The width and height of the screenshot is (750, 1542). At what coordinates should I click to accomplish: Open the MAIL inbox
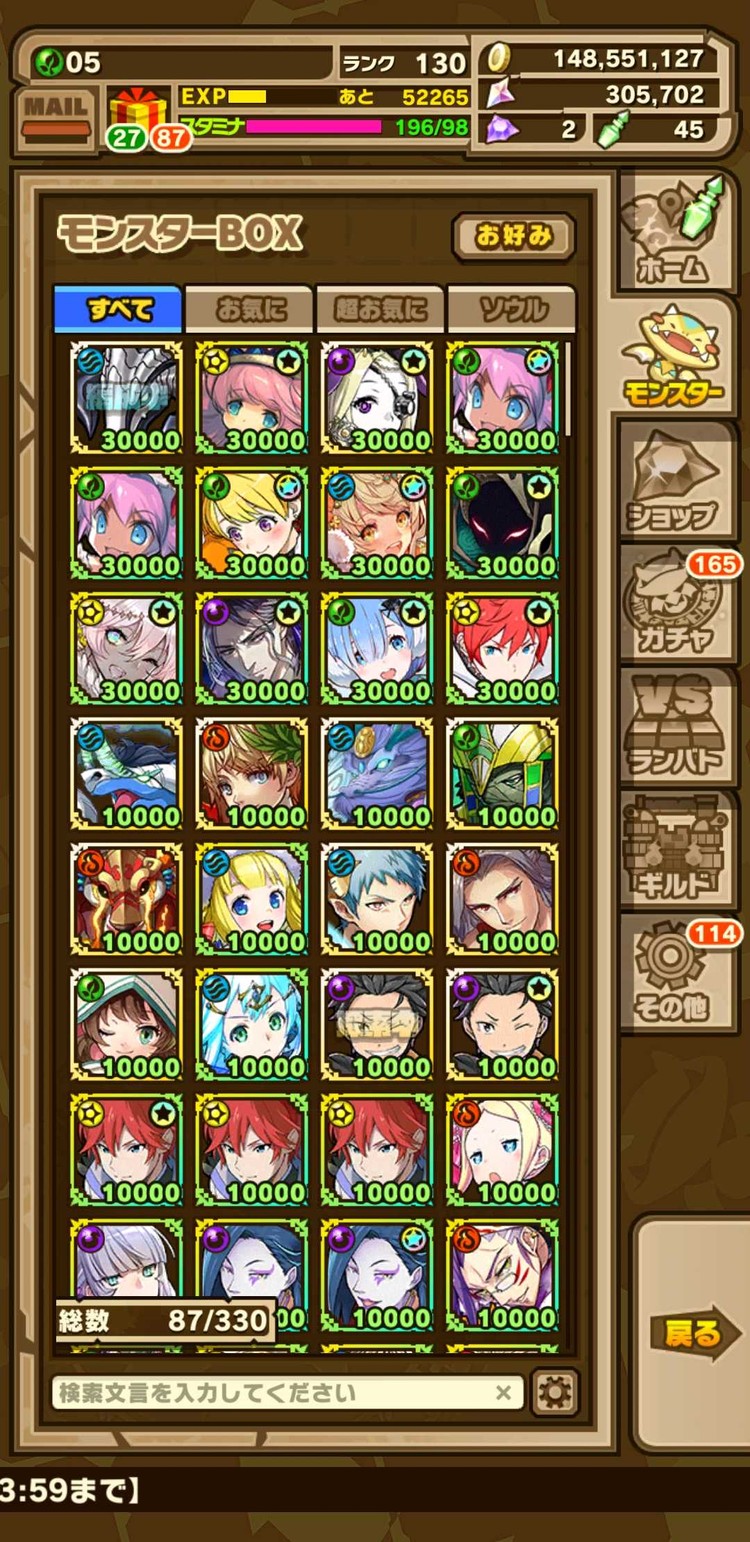pyautogui.click(x=56, y=118)
